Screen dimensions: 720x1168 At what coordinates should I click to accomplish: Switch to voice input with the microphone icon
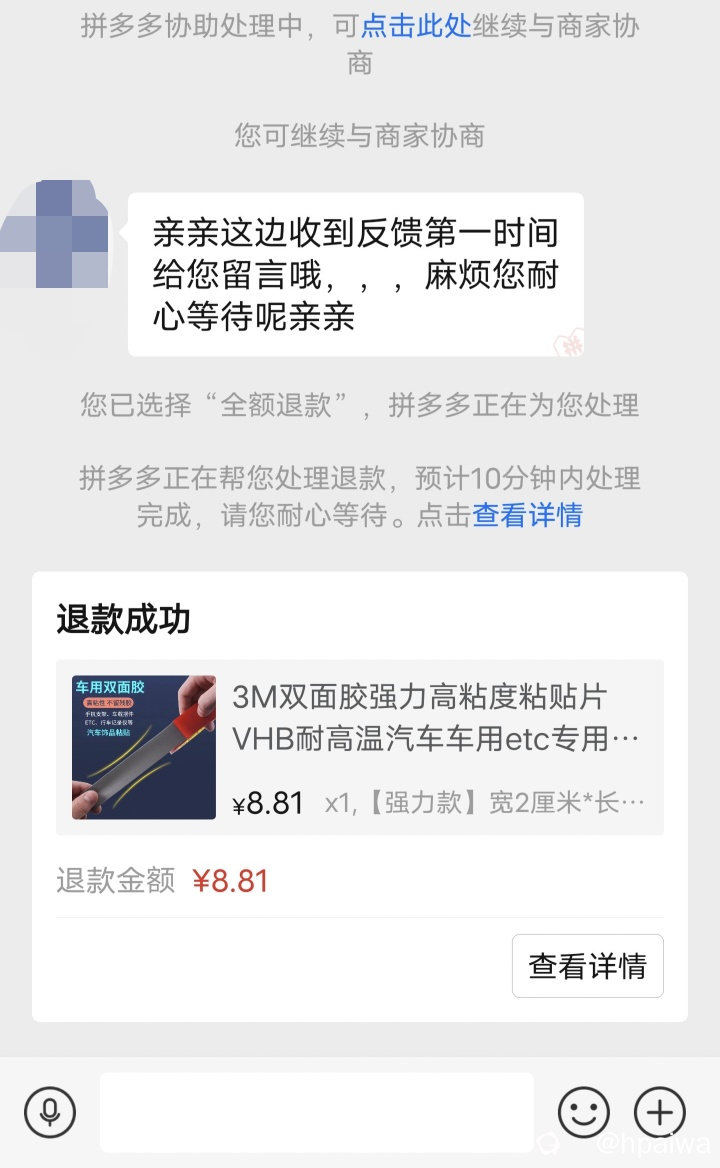(50, 1112)
